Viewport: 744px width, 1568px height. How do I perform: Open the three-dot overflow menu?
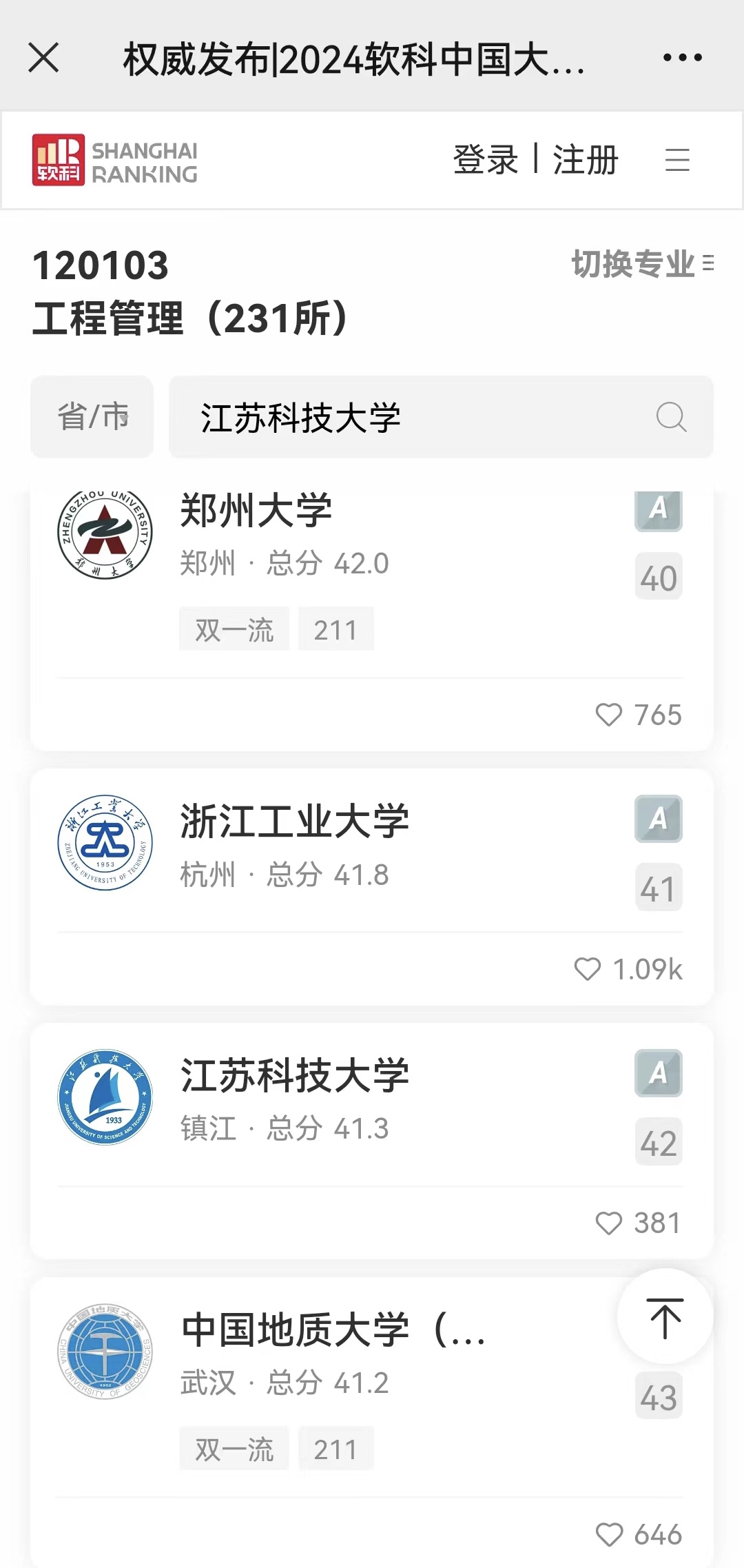(x=682, y=57)
